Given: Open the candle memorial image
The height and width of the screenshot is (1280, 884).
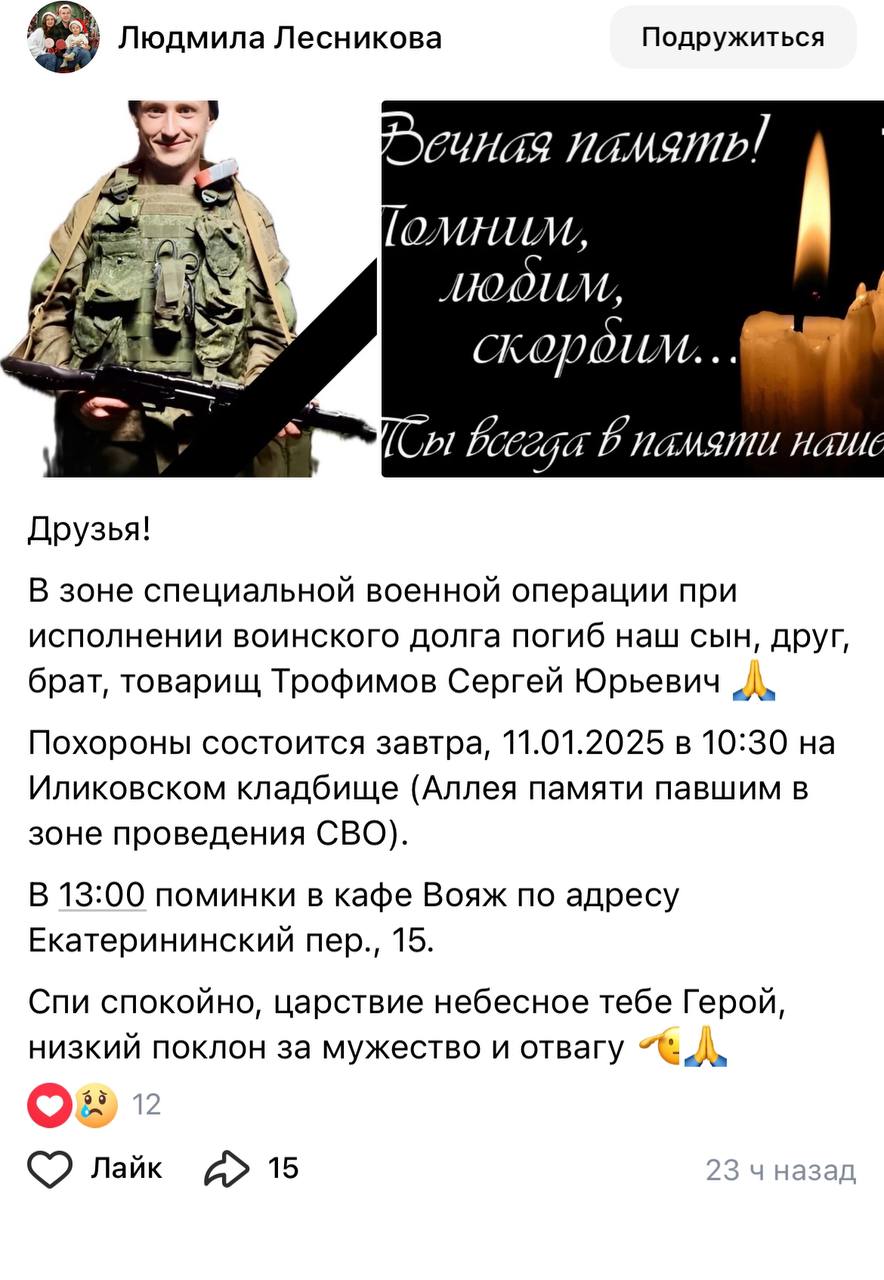Looking at the screenshot, I should 632,288.
